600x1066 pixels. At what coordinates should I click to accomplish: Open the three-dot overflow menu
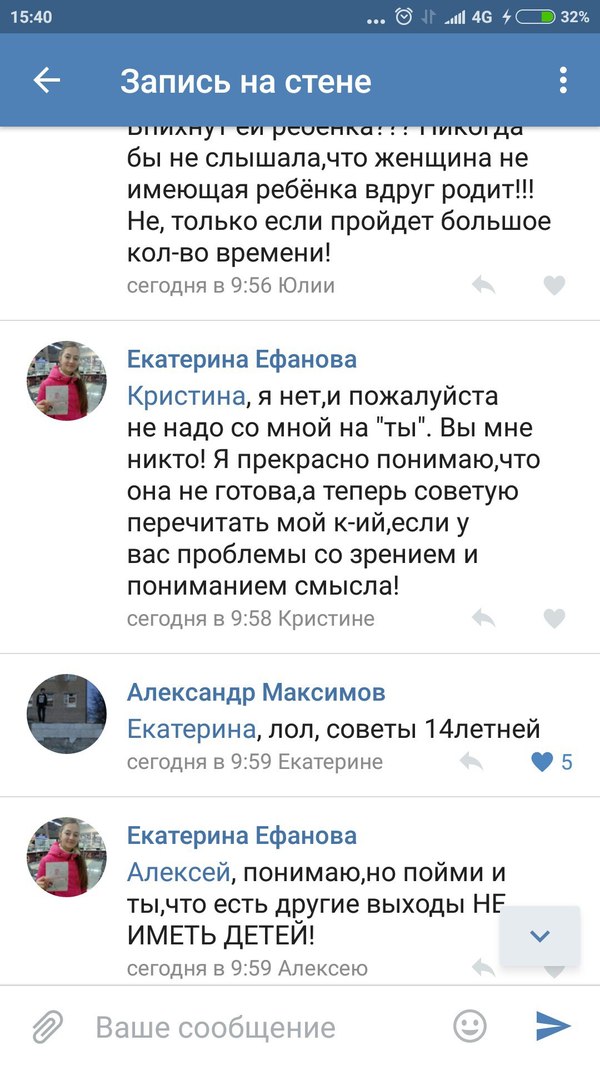click(x=563, y=81)
